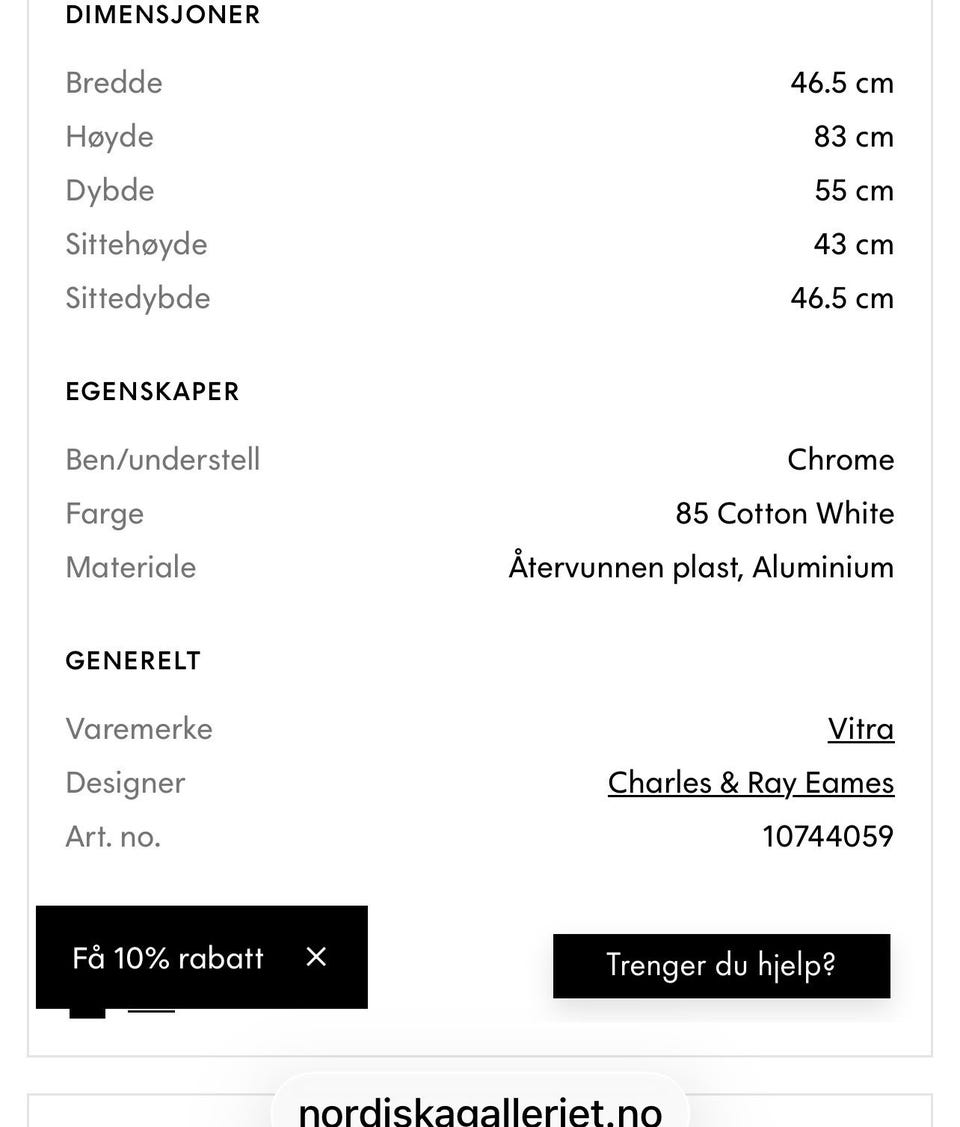Select the article number 10744059
960x1127 pixels.
[x=827, y=835]
